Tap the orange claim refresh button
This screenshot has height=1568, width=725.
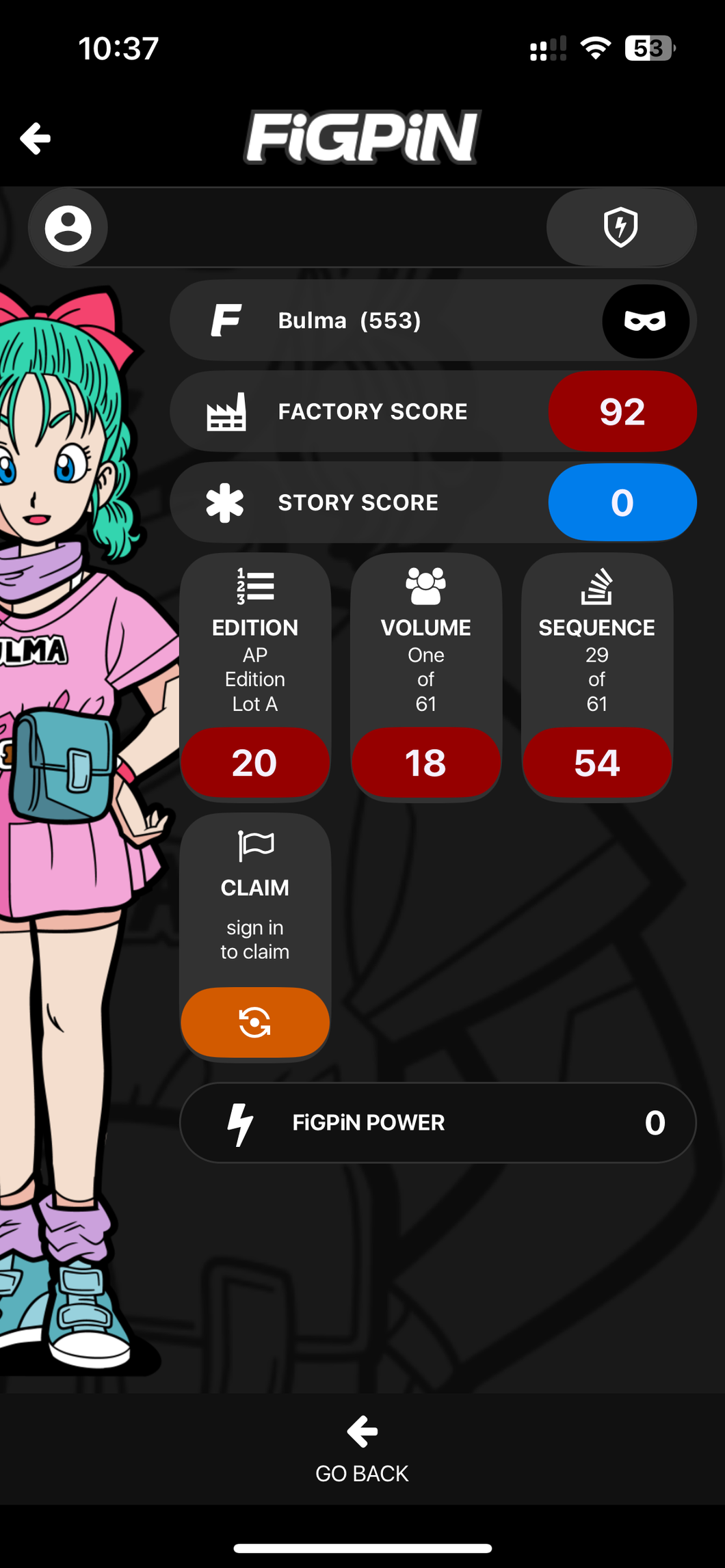click(254, 1023)
